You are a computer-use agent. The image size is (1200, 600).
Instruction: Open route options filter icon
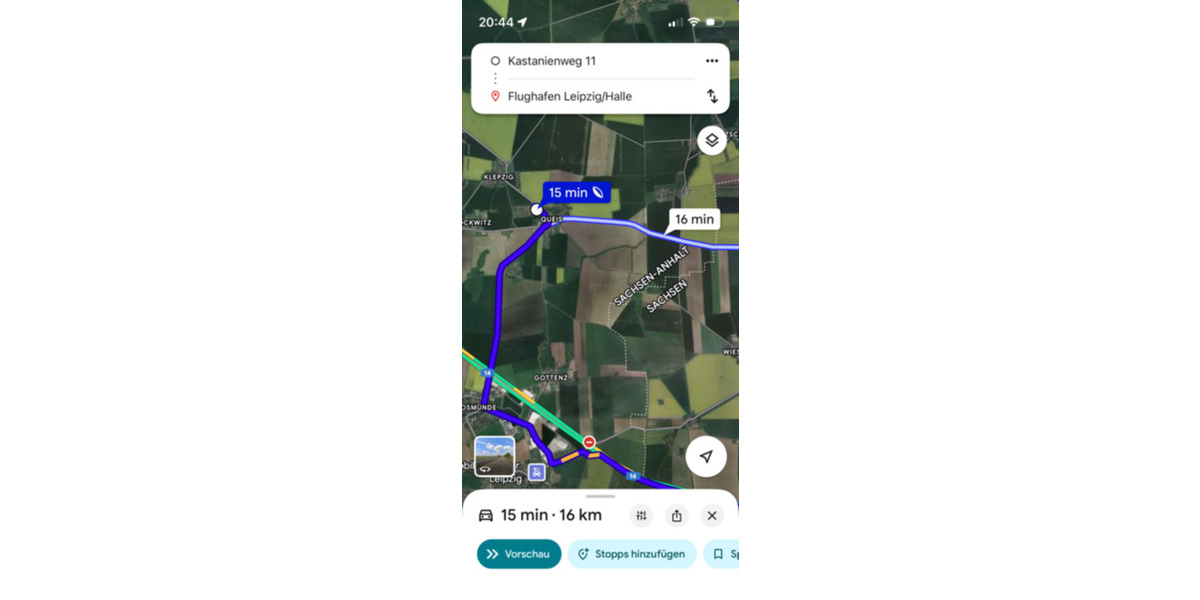click(x=642, y=516)
